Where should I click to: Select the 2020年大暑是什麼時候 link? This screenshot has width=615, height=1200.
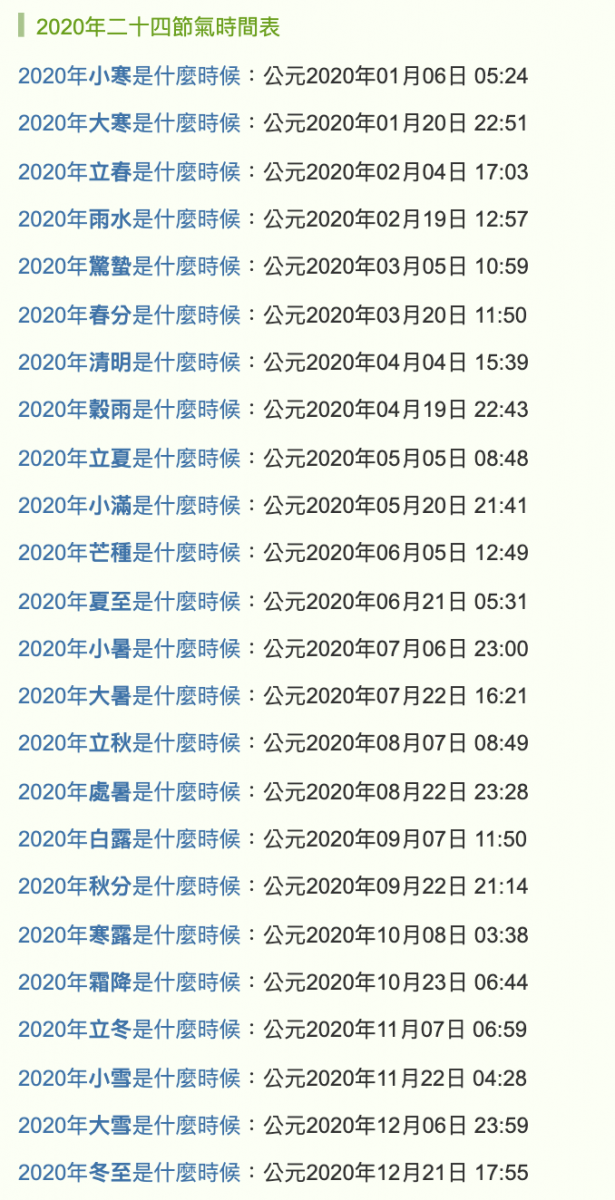click(x=130, y=696)
